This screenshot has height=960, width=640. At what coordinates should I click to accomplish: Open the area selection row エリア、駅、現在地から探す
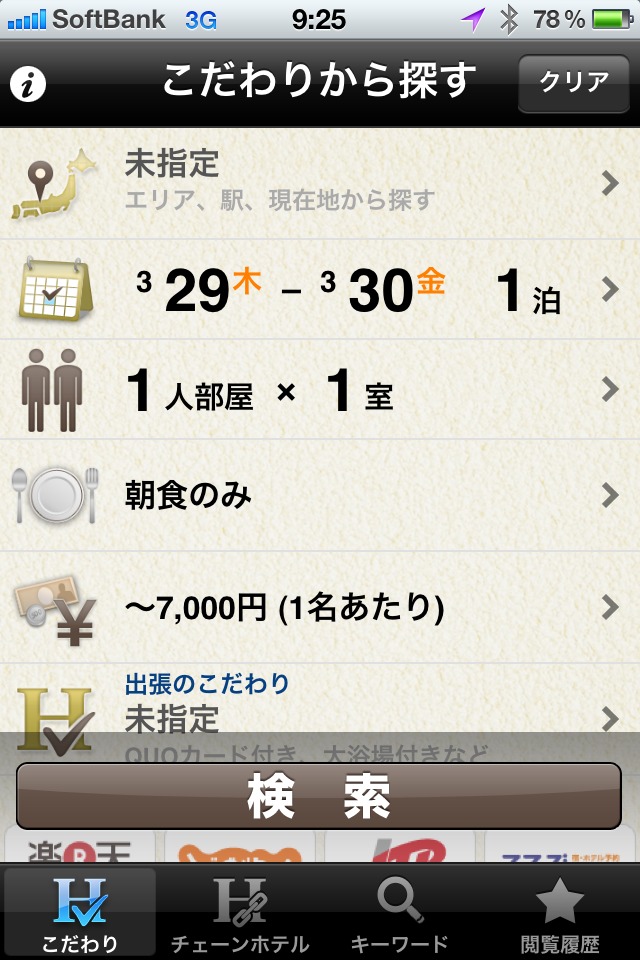pos(320,182)
